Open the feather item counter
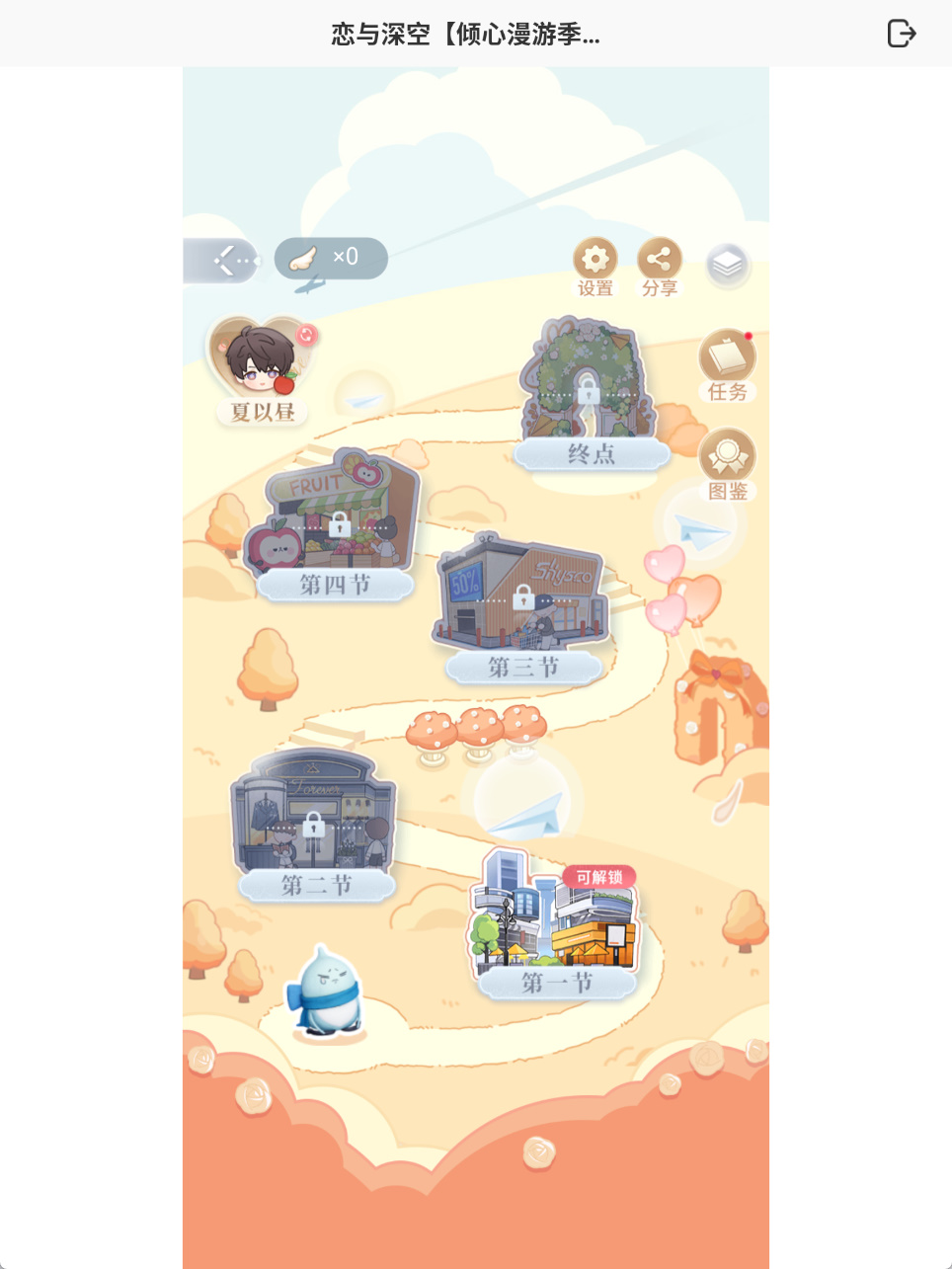Screen dimensions: 952x1269 pyautogui.click(x=330, y=259)
